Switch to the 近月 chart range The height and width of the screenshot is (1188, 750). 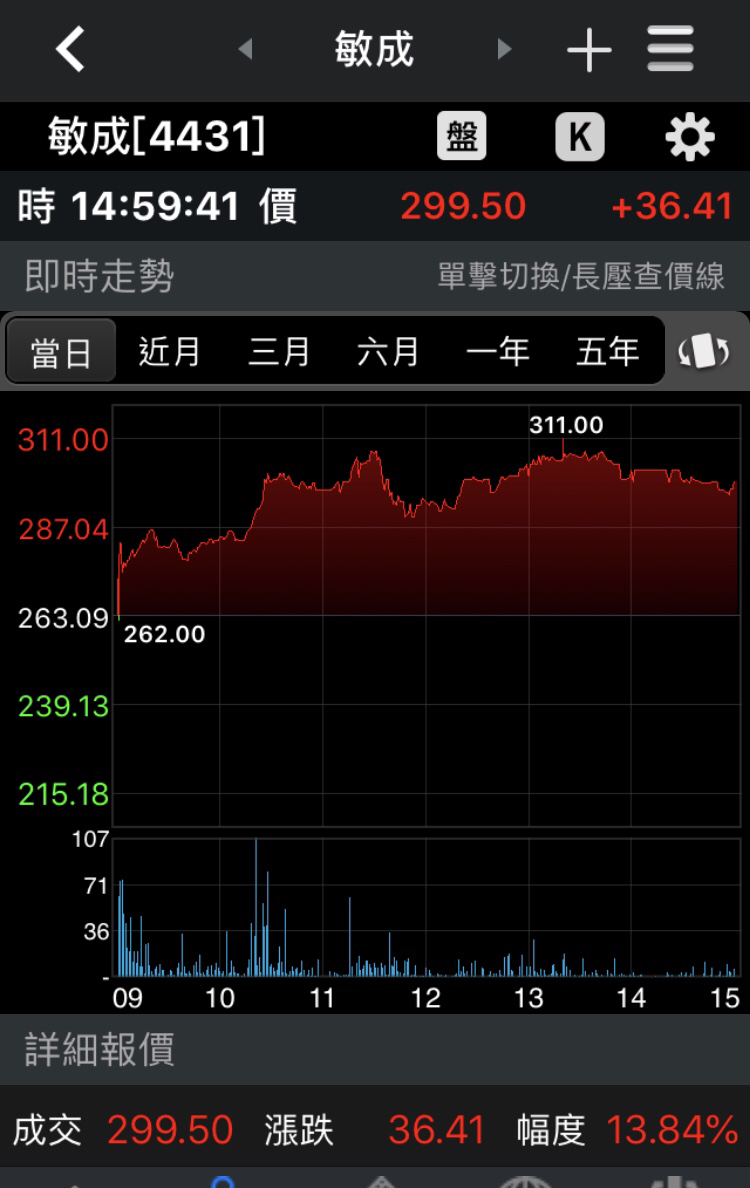[x=169, y=352]
